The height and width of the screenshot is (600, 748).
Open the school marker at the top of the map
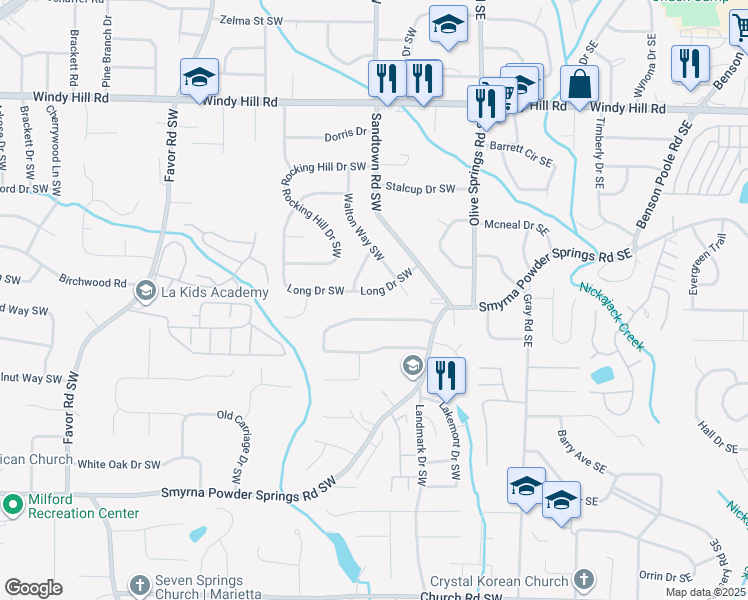(448, 25)
